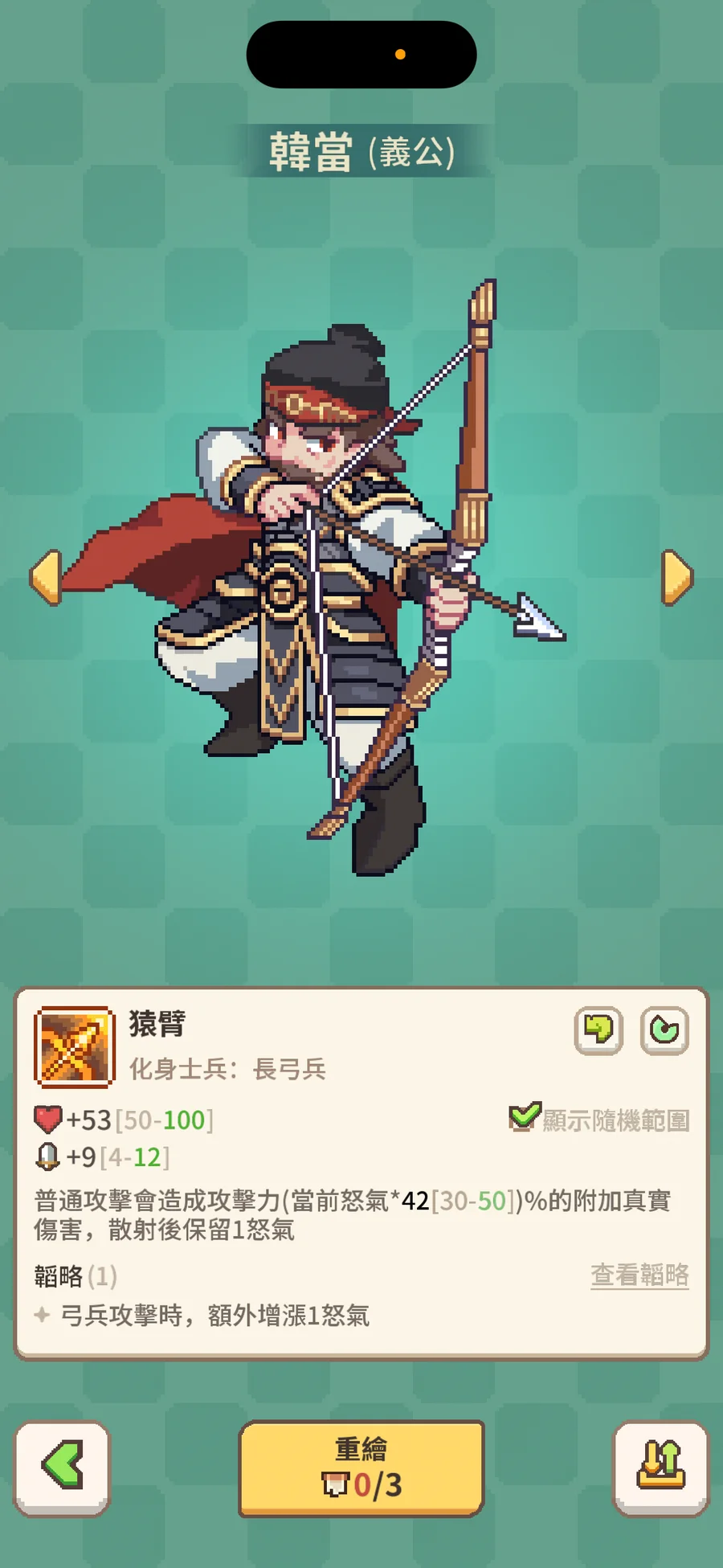Image resolution: width=723 pixels, height=1568 pixels.
Task: Tap the 猿臂 skill icon
Action: [x=75, y=1046]
